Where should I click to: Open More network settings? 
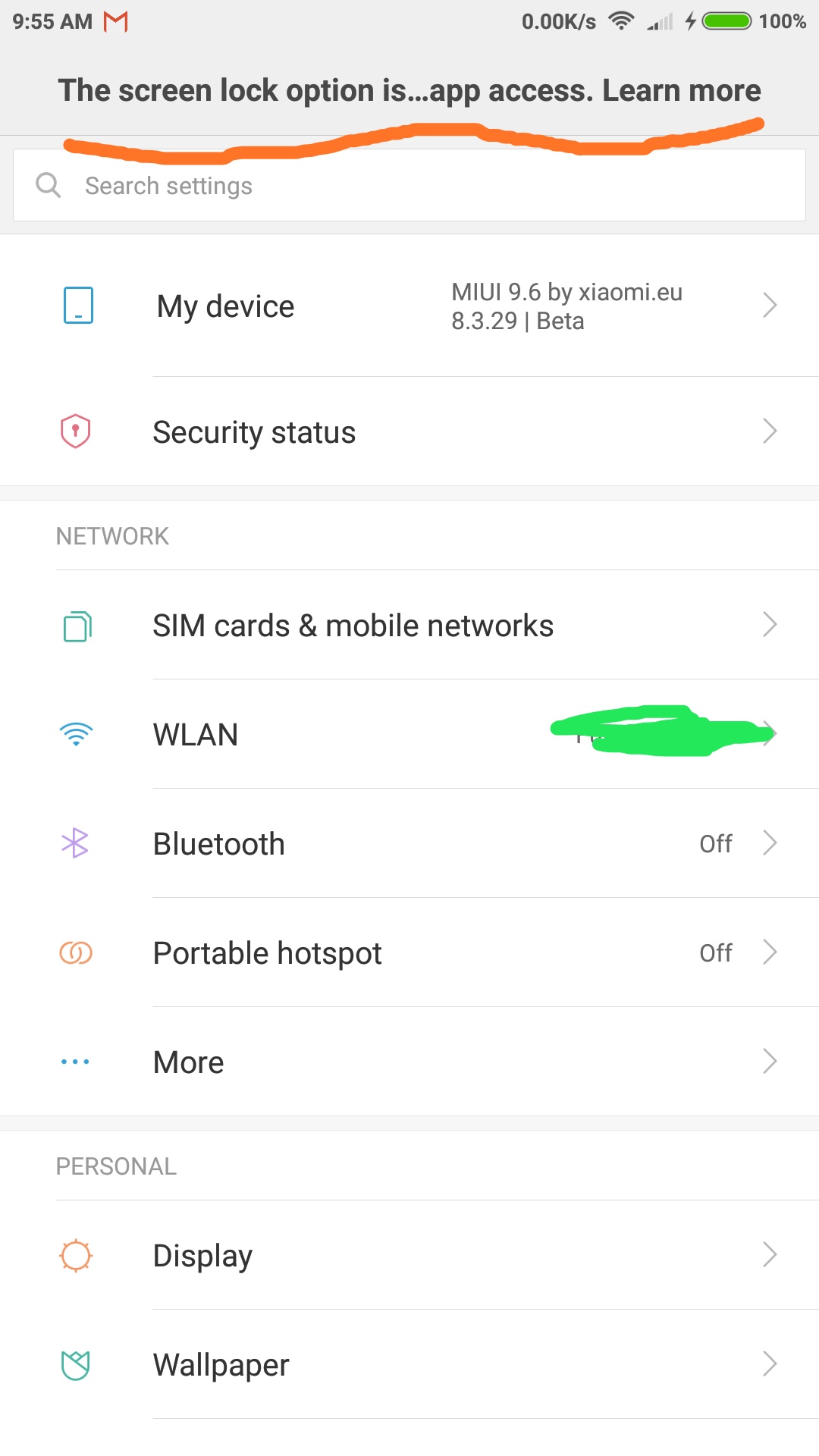tap(409, 1062)
